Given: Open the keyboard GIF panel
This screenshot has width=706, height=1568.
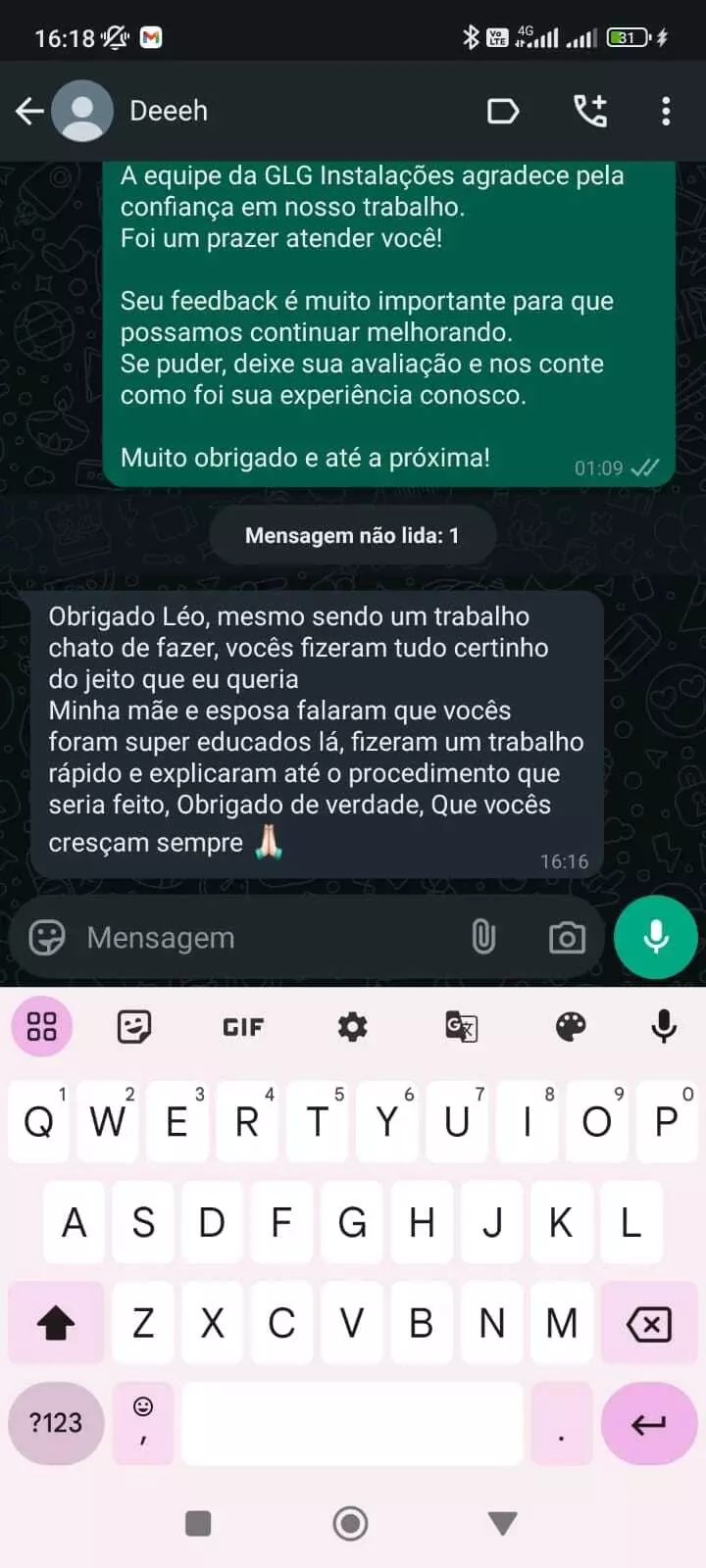Looking at the screenshot, I should 243,1027.
